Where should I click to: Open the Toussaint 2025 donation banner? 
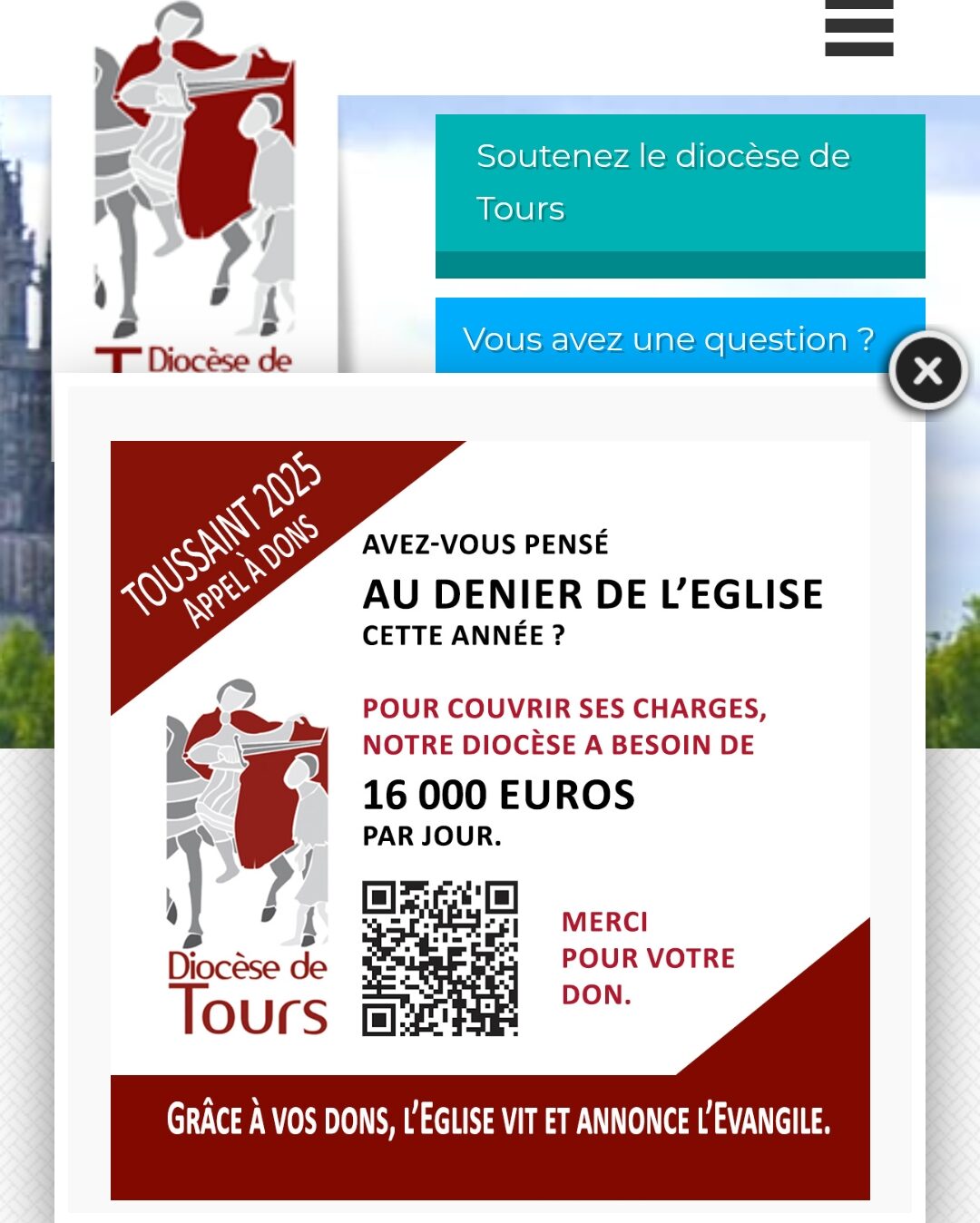pyautogui.click(x=490, y=819)
